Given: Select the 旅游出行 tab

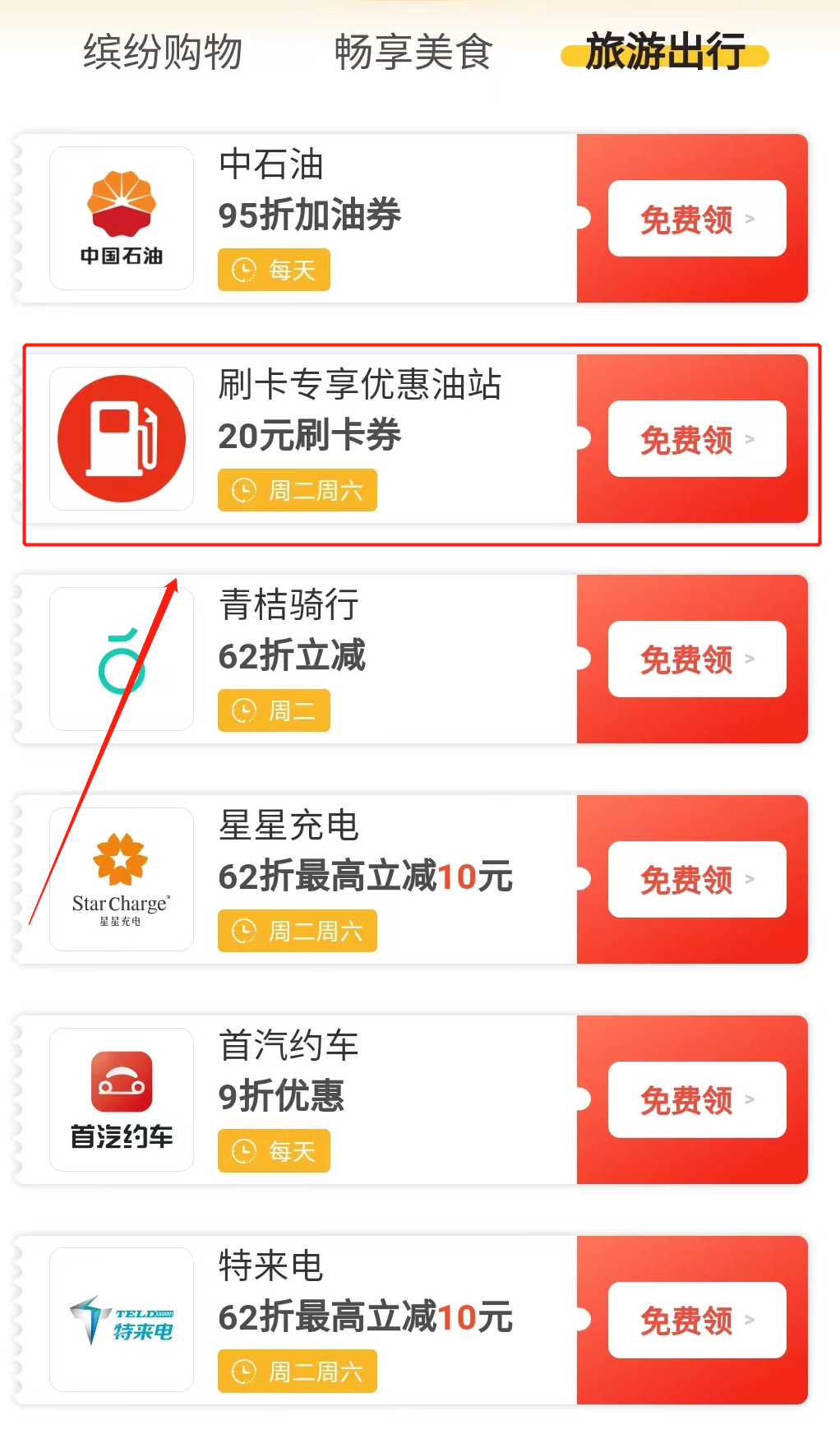Looking at the screenshot, I should (665, 53).
